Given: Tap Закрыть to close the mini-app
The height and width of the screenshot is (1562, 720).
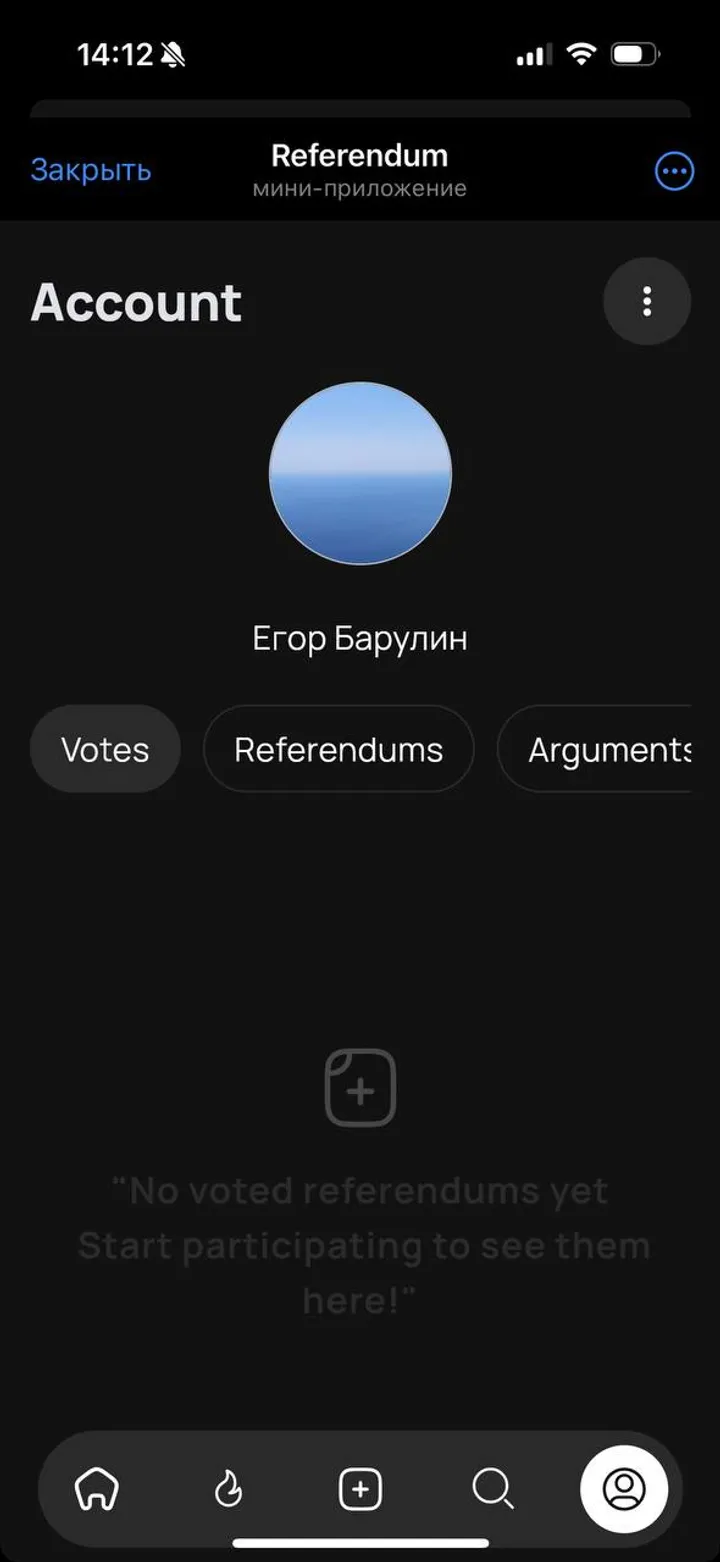Looking at the screenshot, I should (x=91, y=171).
